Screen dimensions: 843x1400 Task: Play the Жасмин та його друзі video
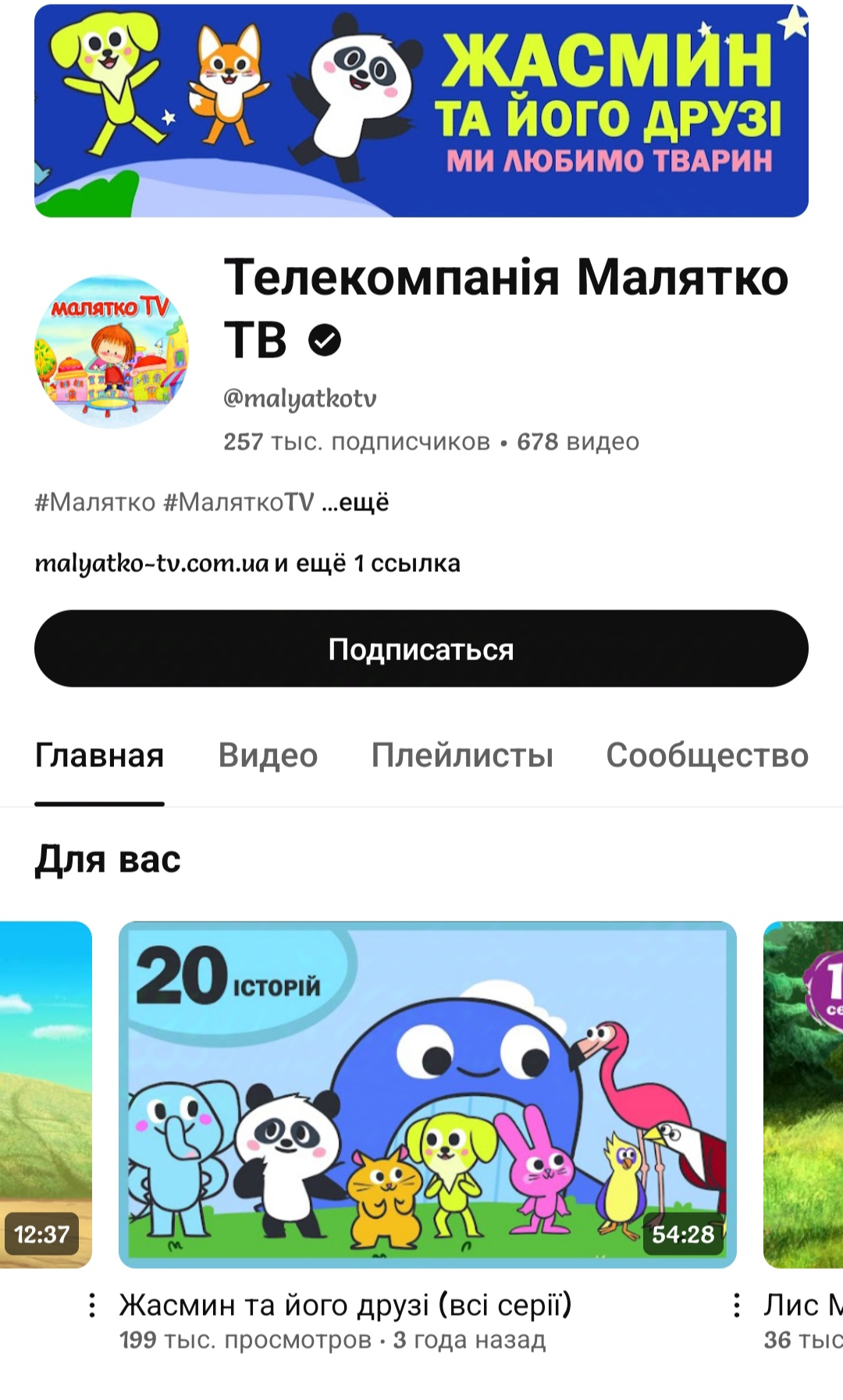(x=427, y=1094)
